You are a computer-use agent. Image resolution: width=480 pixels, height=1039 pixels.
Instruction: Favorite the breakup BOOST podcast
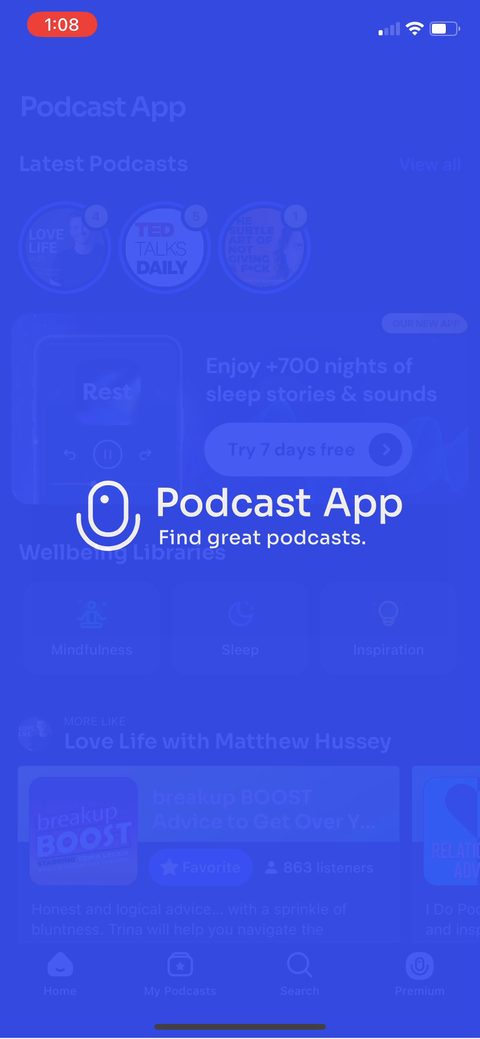click(x=200, y=867)
